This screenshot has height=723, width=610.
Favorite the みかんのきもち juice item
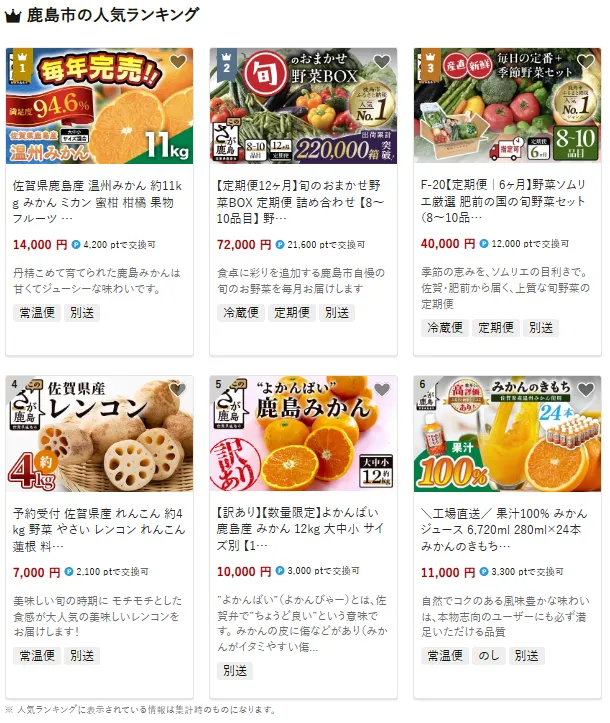(x=586, y=389)
